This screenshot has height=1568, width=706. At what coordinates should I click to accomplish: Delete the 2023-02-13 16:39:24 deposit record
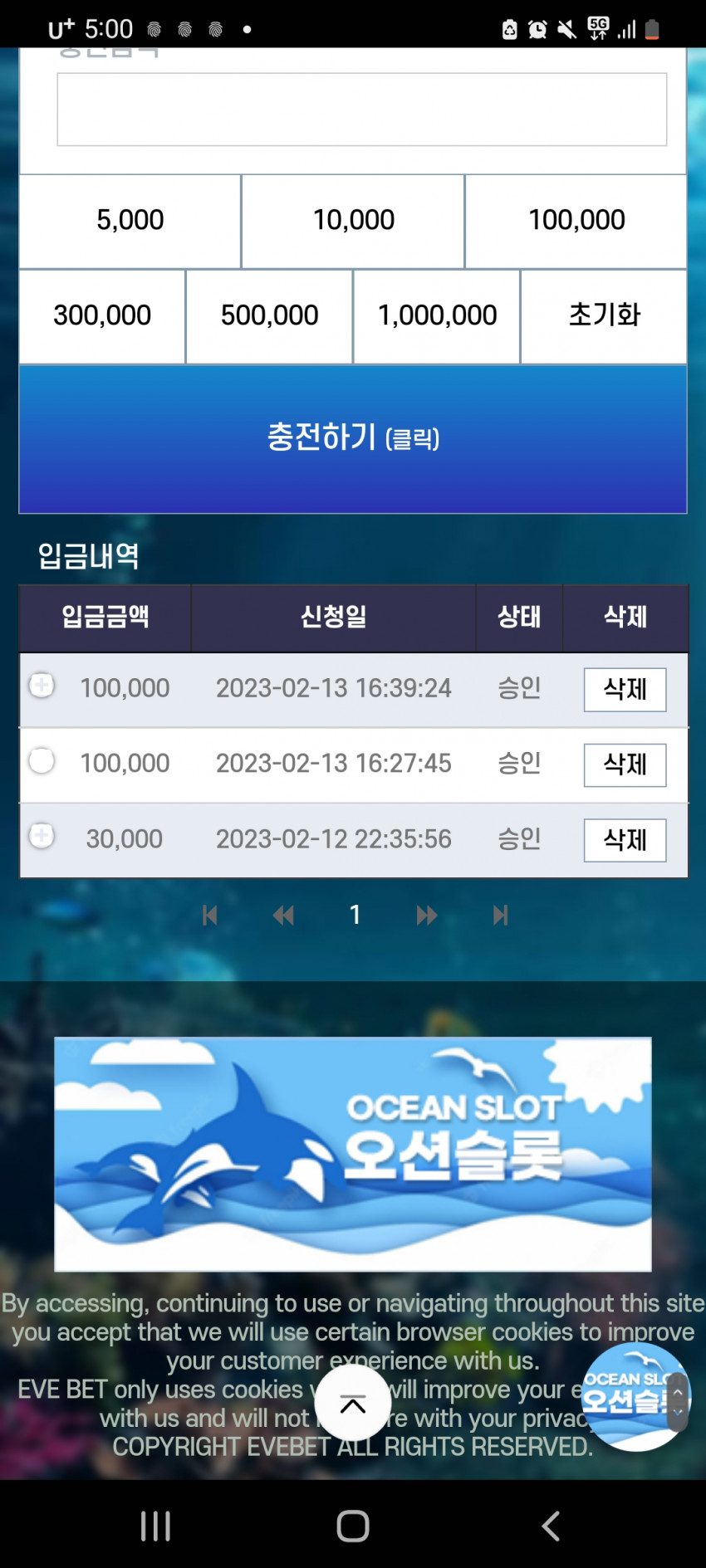(625, 690)
